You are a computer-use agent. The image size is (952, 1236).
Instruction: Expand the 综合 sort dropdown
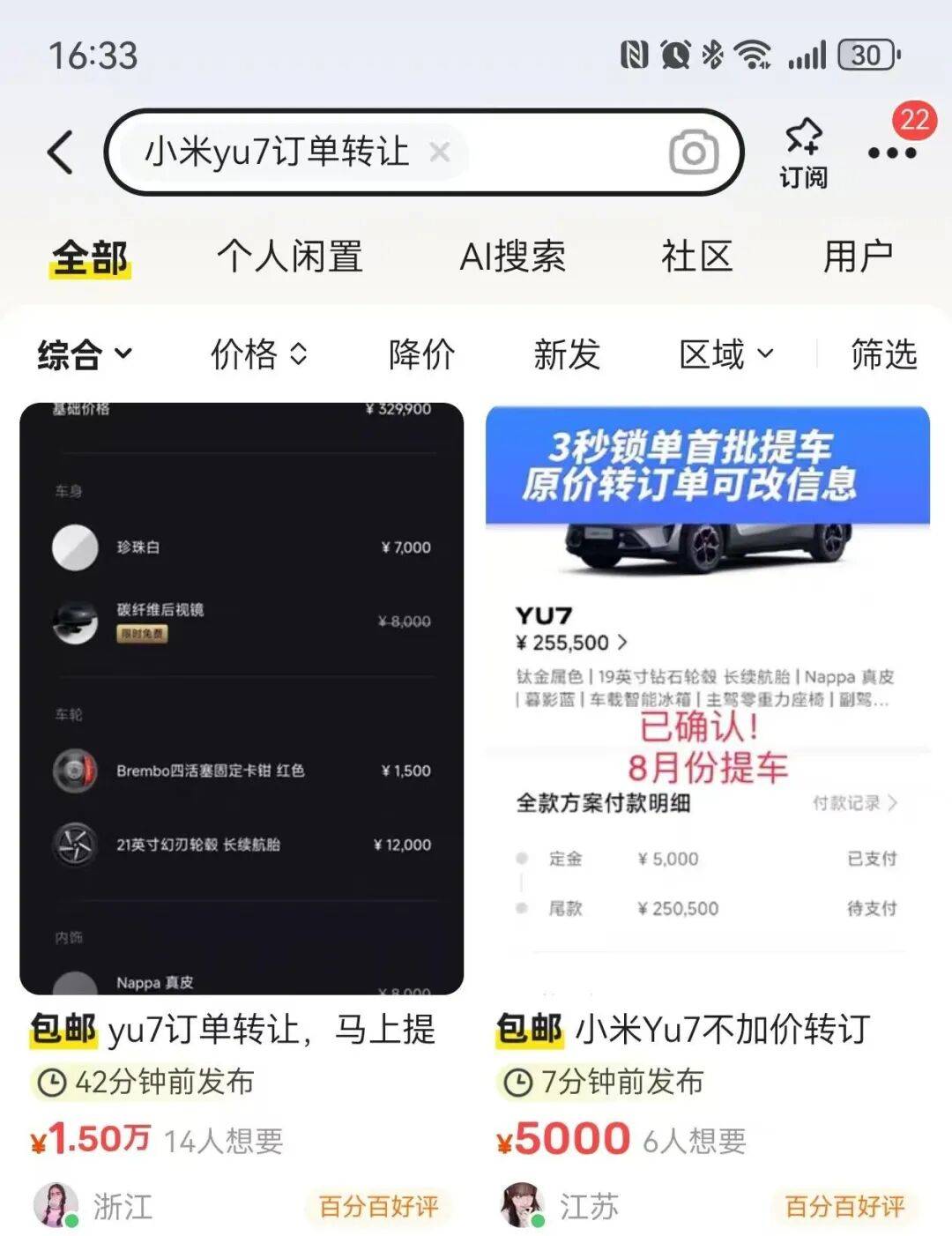point(85,354)
